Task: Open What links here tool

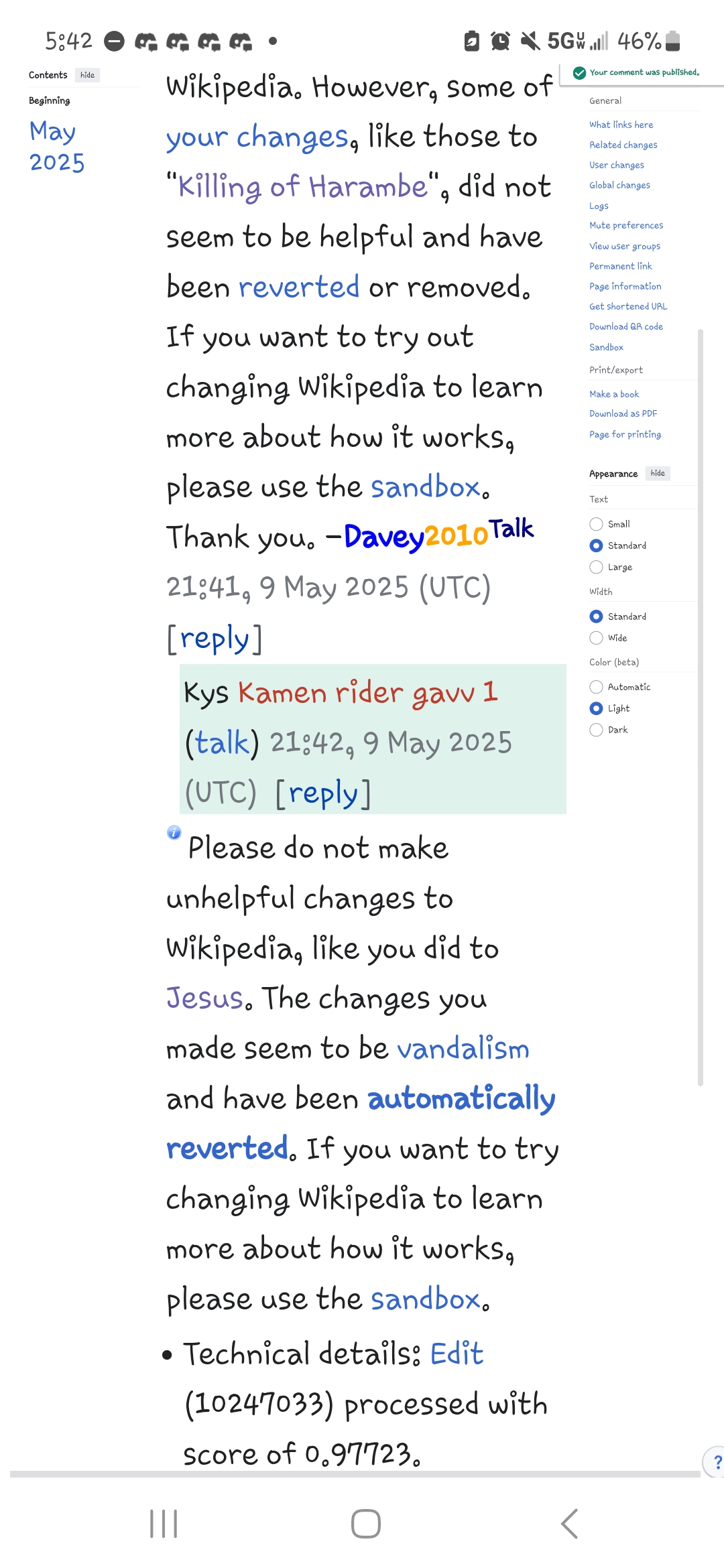Action: [621, 125]
